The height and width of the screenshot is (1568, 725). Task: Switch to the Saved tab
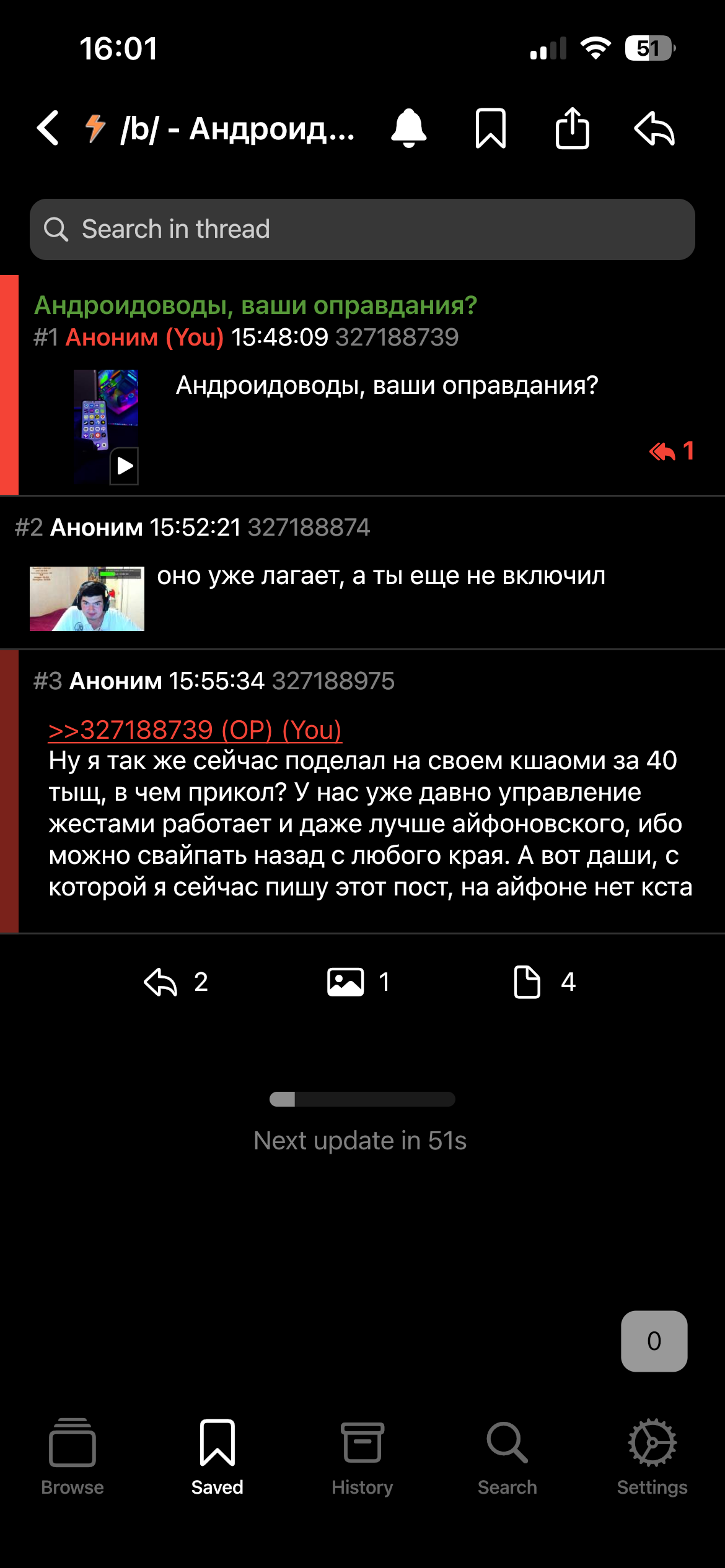click(x=217, y=1457)
